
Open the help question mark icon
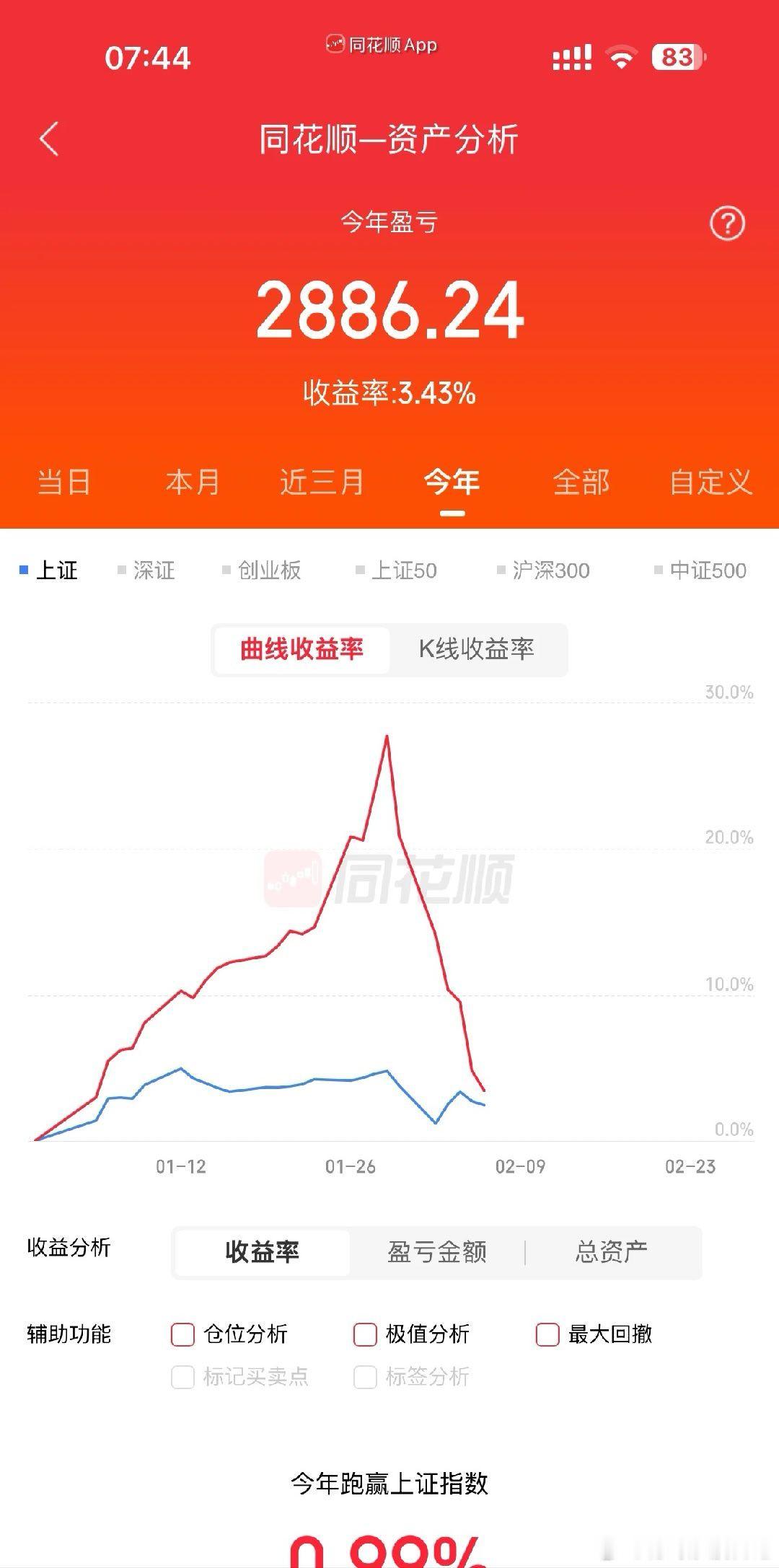[728, 221]
